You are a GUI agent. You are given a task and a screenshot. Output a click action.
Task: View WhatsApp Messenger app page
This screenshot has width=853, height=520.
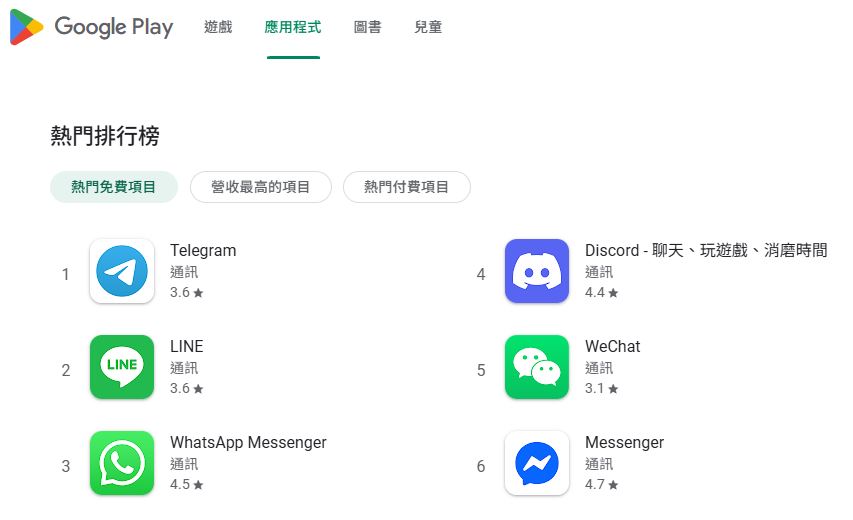tap(248, 442)
